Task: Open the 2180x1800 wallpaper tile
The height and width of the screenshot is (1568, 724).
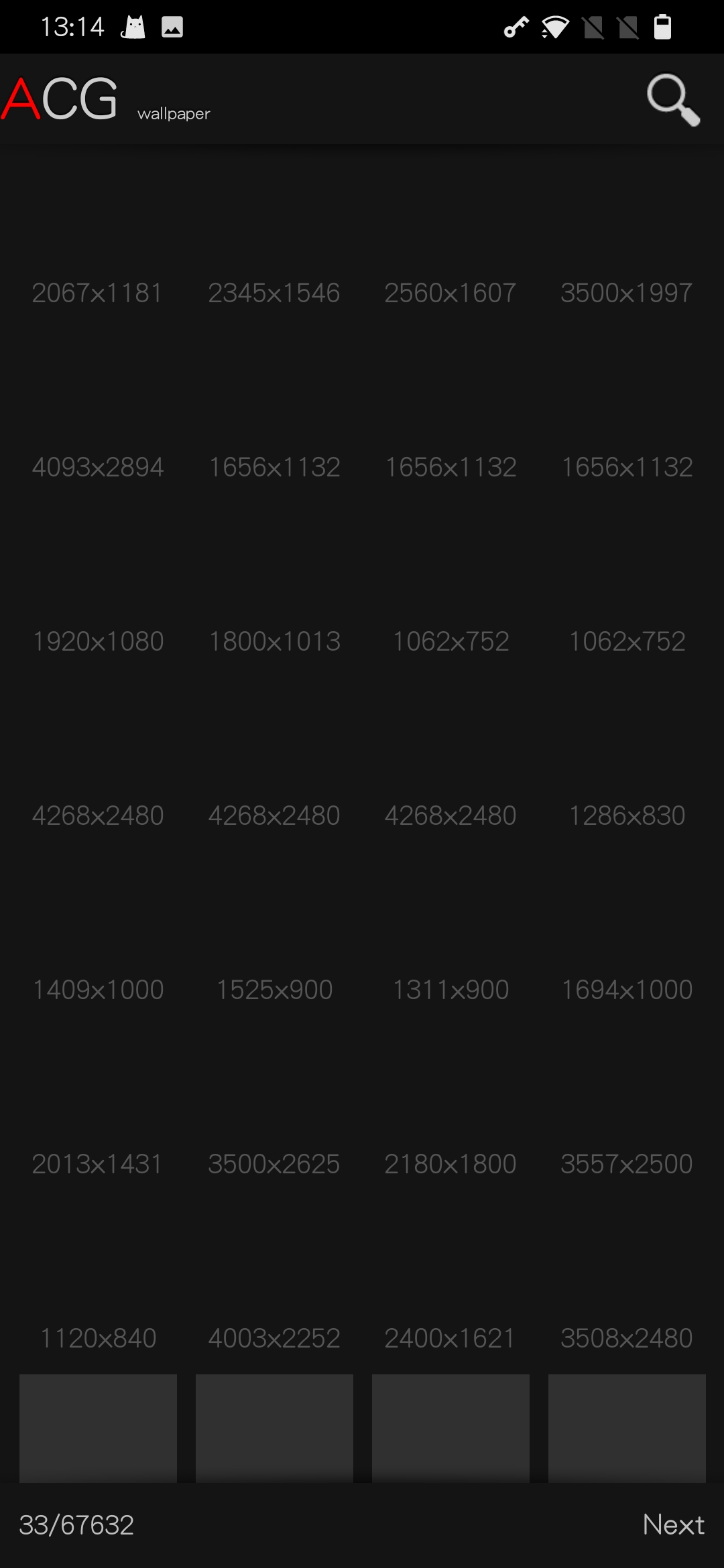Action: pos(450,1164)
